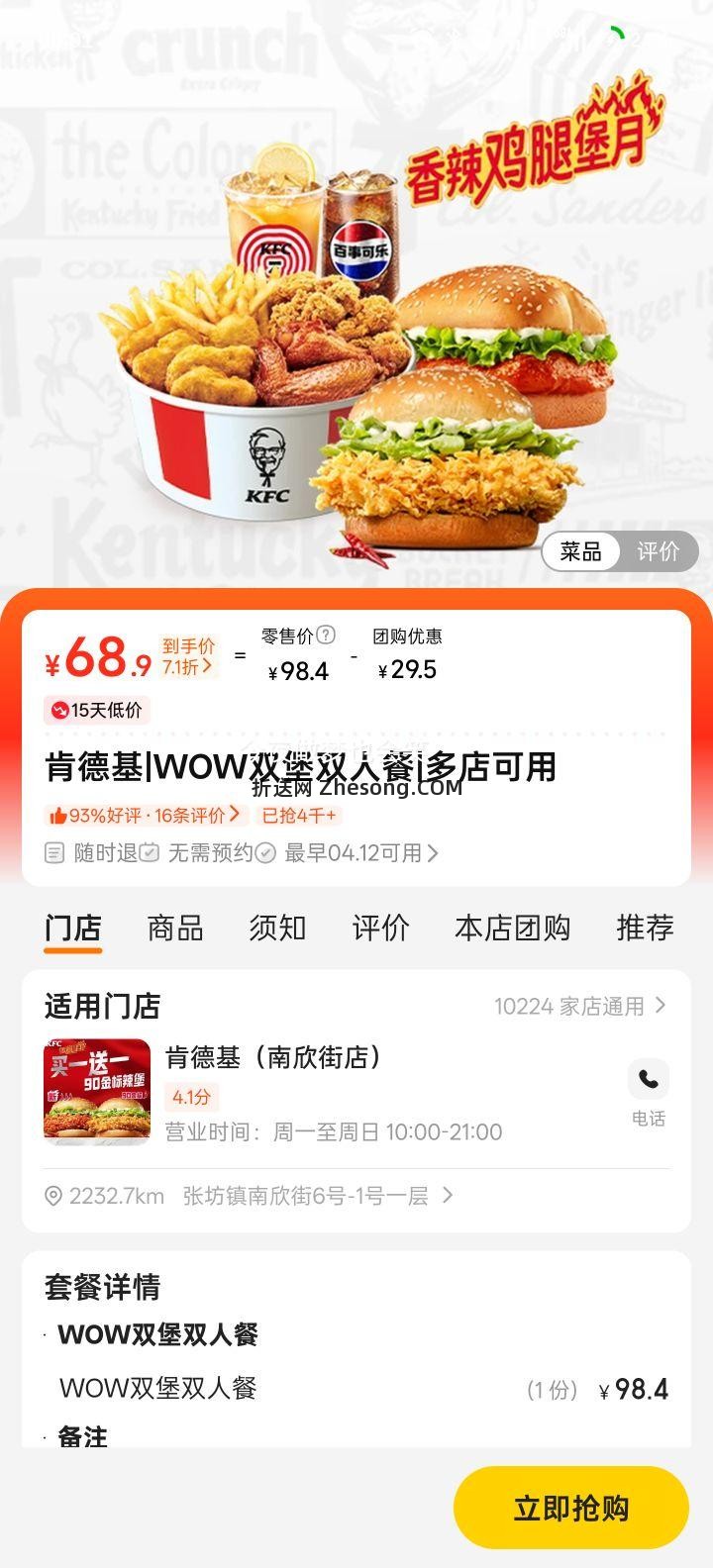713x1568 pixels.
Task: Switch to the 评价 view
Action: [661, 552]
